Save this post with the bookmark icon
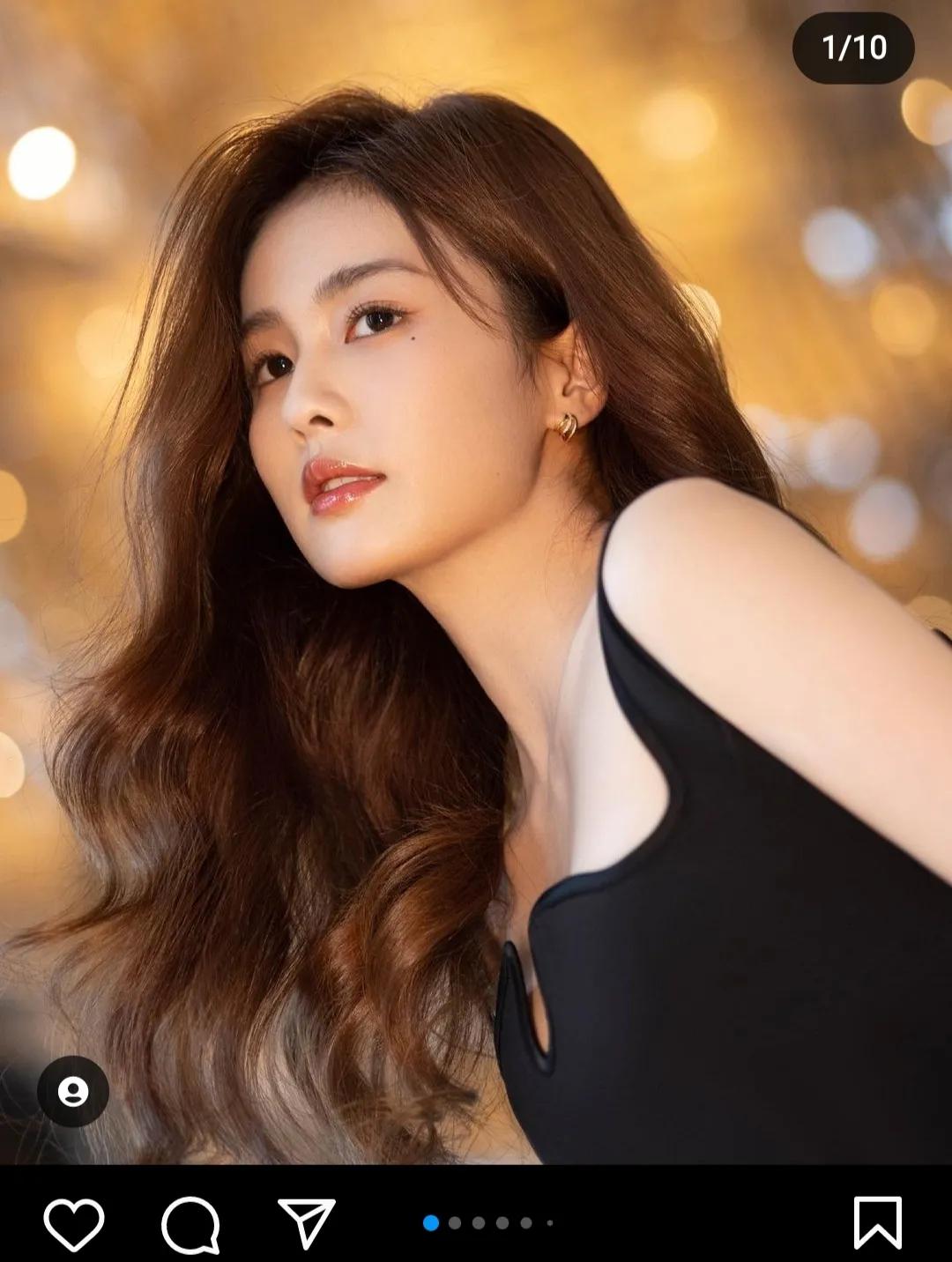Viewport: 952px width, 1262px height. (x=877, y=1223)
